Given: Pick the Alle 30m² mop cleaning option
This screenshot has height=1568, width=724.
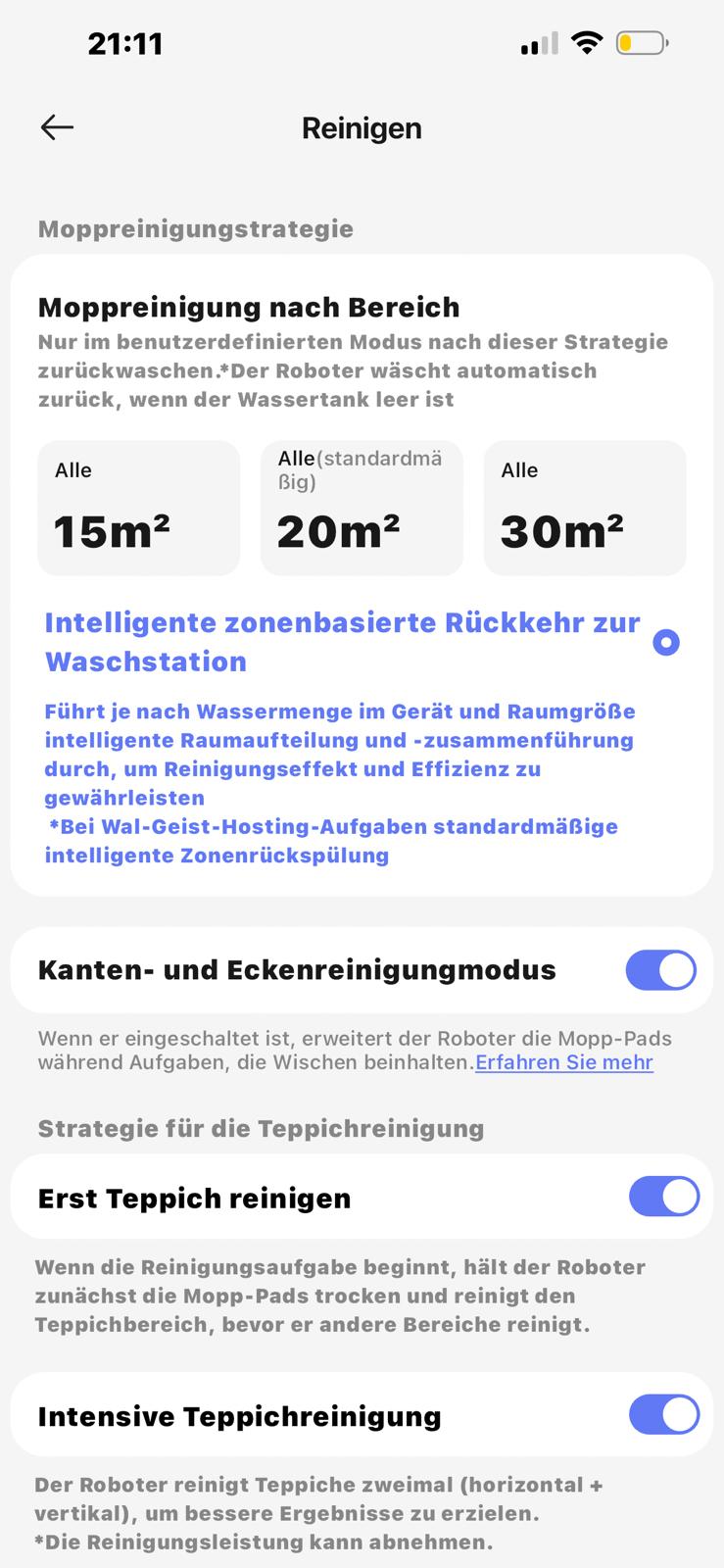Looking at the screenshot, I should pyautogui.click(x=585, y=508).
